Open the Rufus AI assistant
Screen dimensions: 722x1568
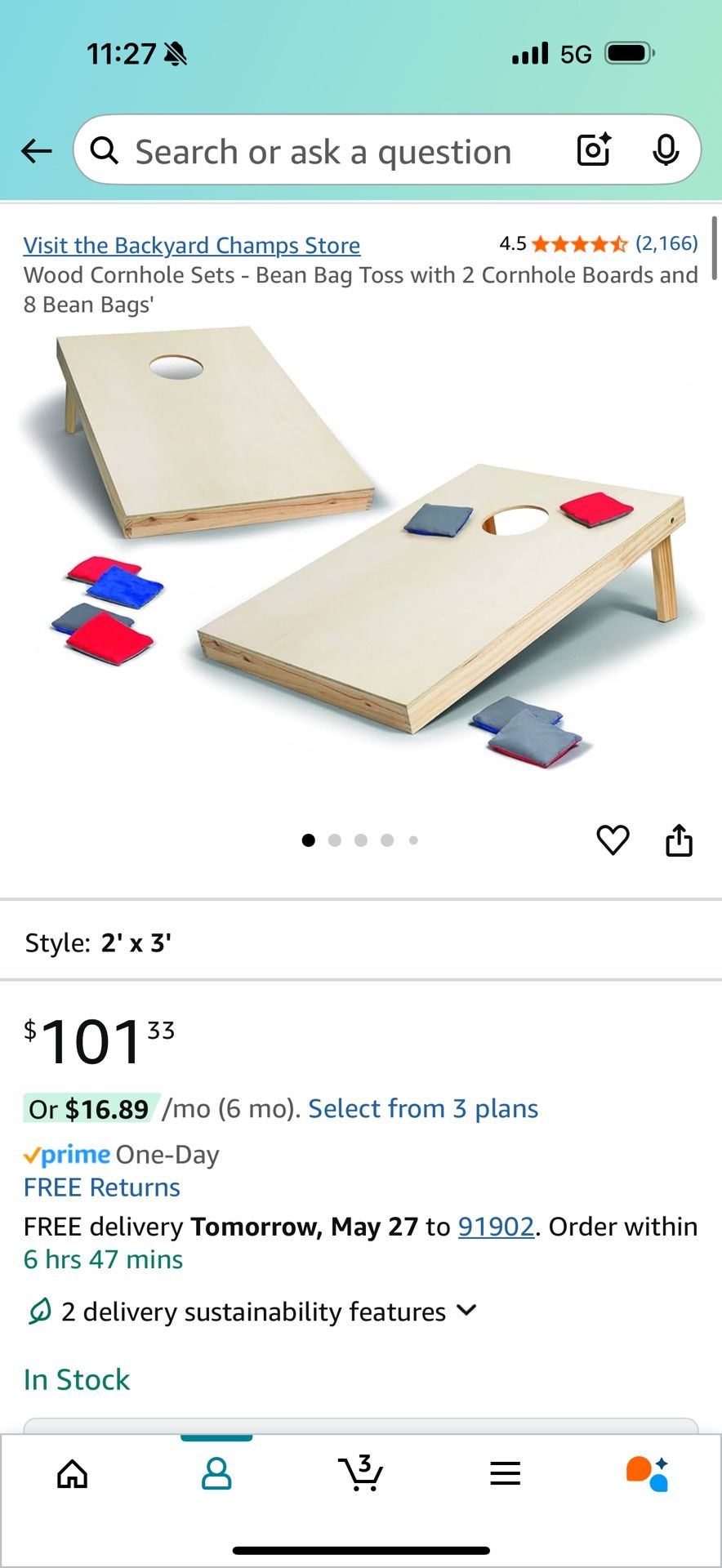click(648, 1474)
